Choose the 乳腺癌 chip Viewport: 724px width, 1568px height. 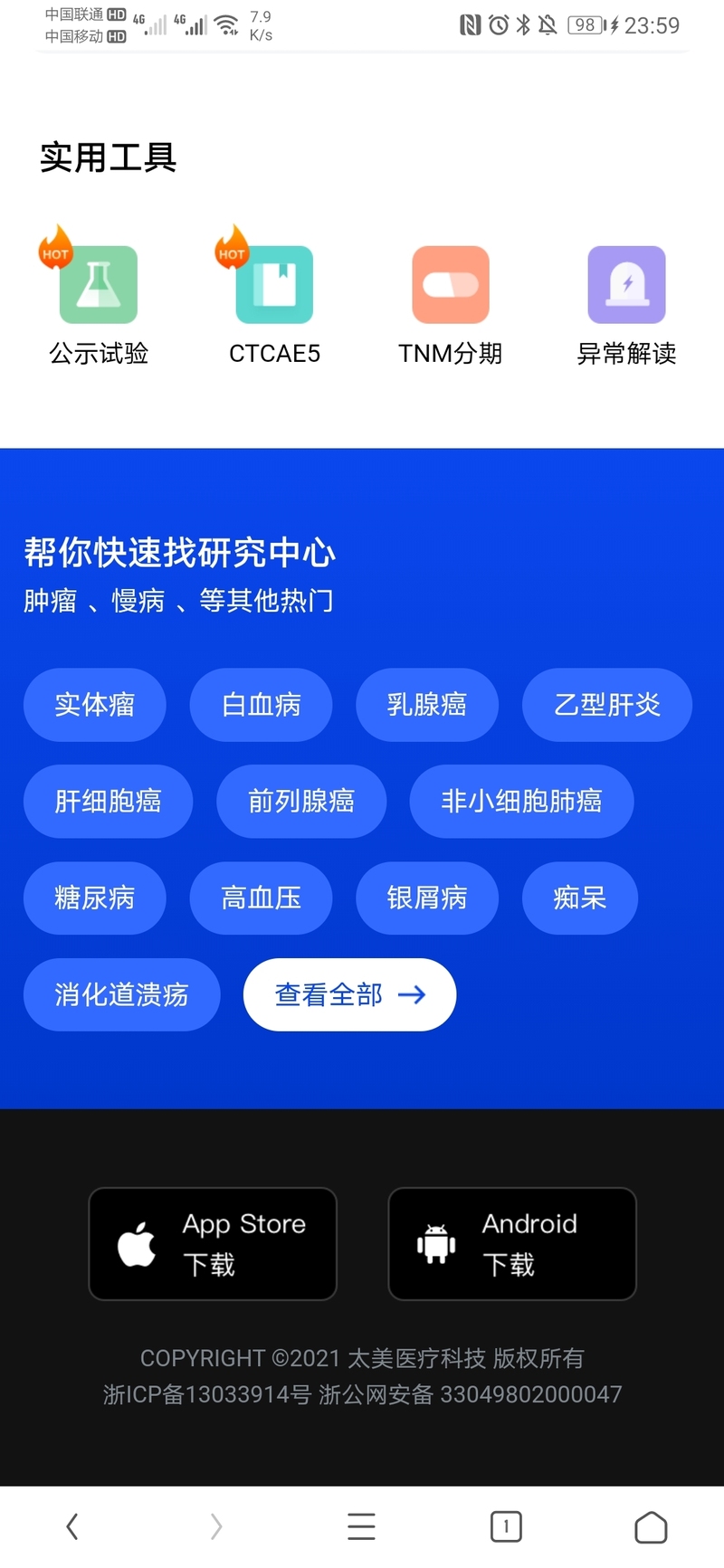[427, 705]
